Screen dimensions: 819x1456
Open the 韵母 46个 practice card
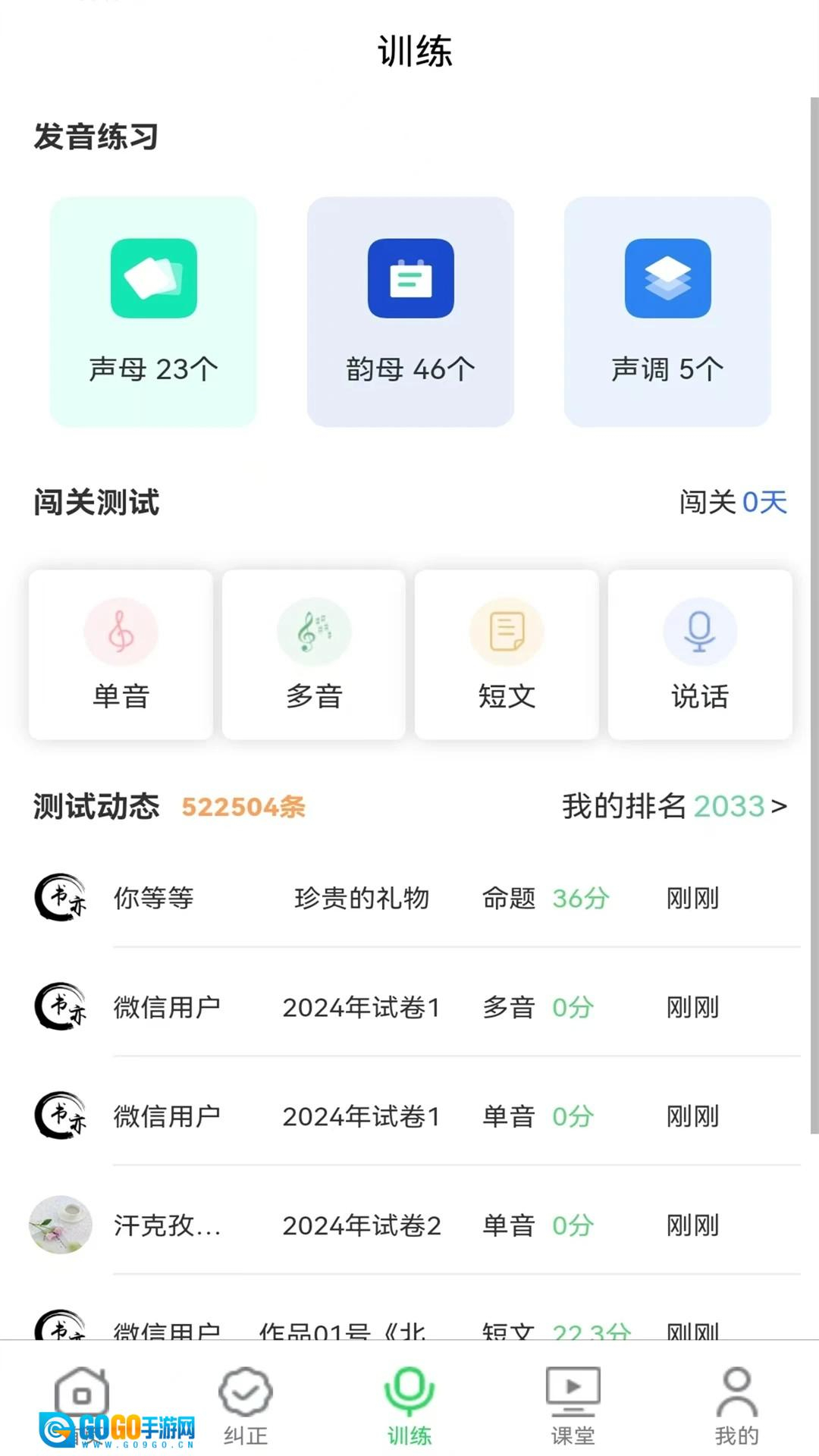tap(410, 311)
